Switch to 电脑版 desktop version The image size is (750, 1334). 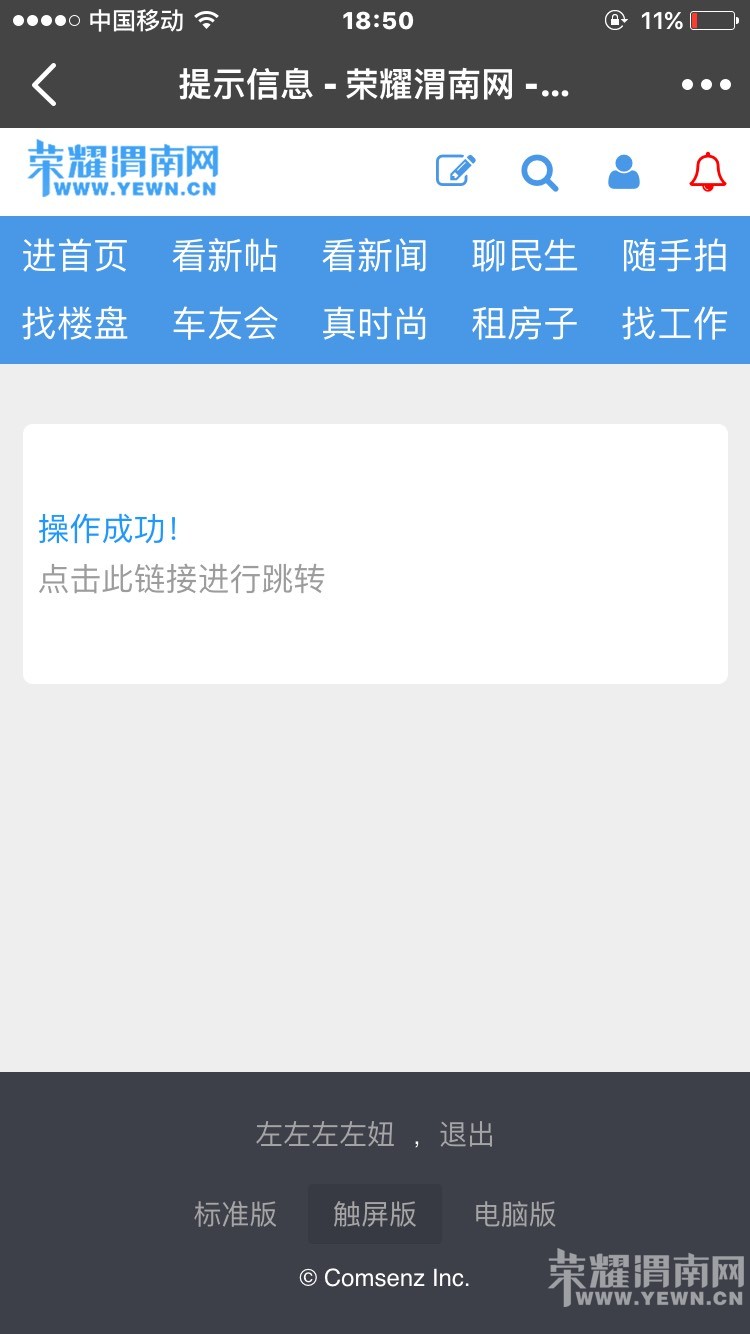[515, 1214]
